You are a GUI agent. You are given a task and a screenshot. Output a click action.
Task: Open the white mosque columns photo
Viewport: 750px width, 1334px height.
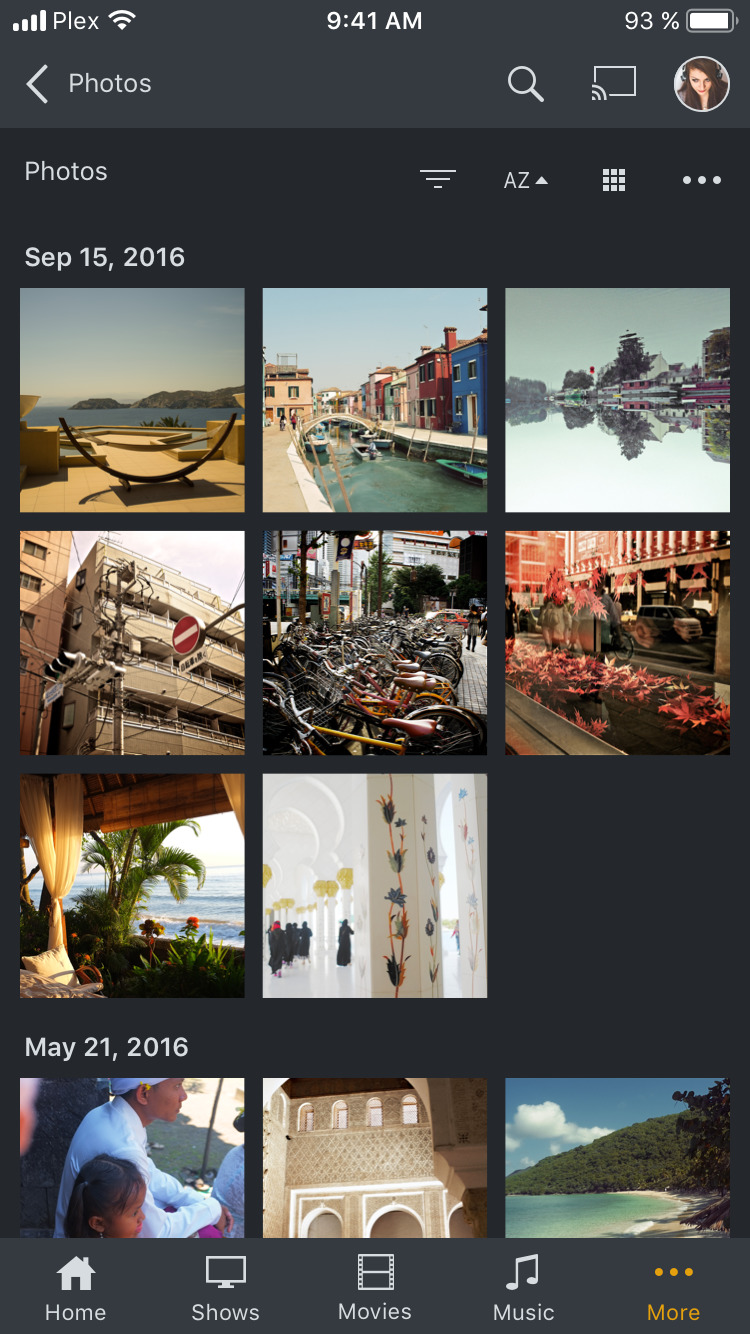[x=375, y=885]
